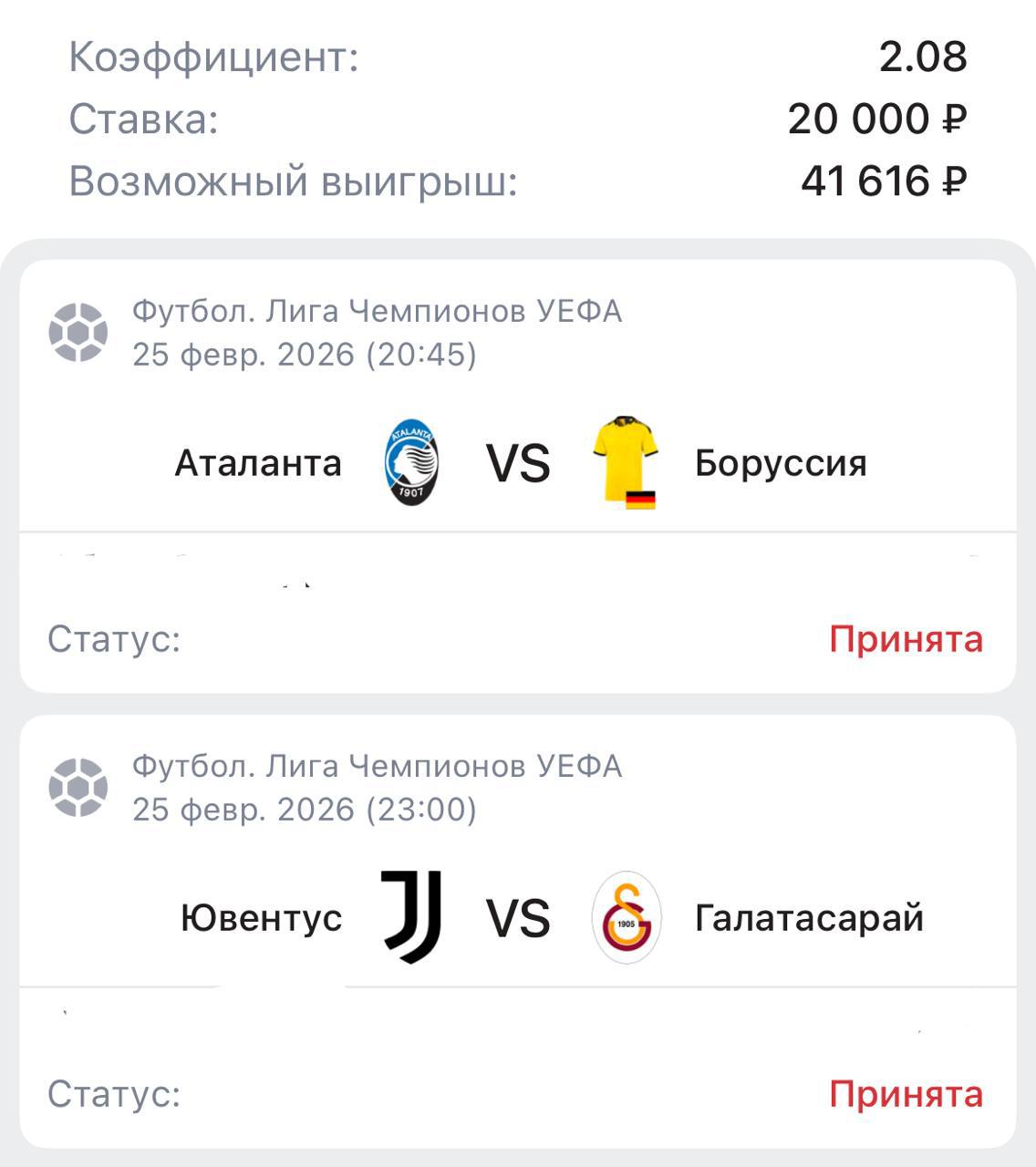Open the Аталанта vs Боруссия match card

click(x=518, y=463)
